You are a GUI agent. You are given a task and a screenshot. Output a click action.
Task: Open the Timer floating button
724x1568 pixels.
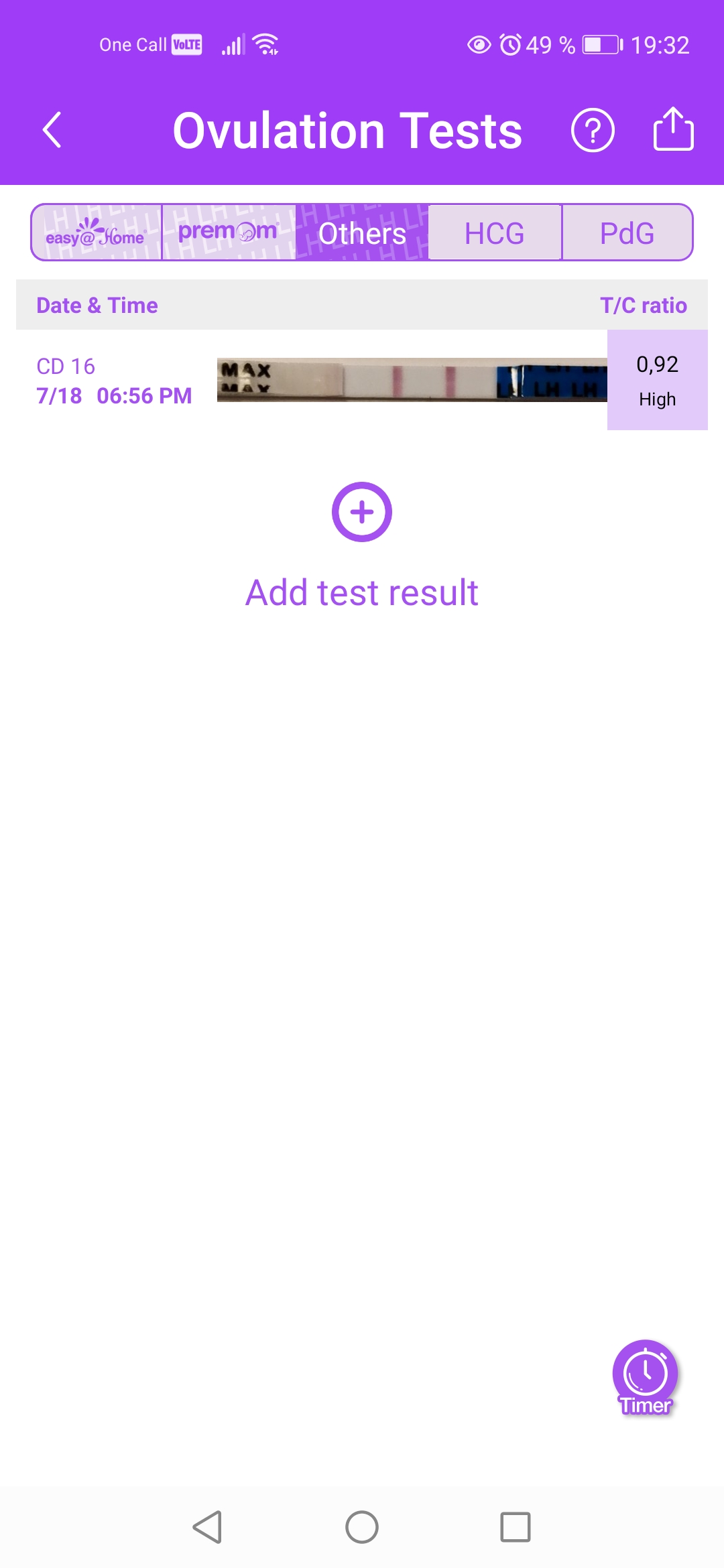coord(646,1377)
